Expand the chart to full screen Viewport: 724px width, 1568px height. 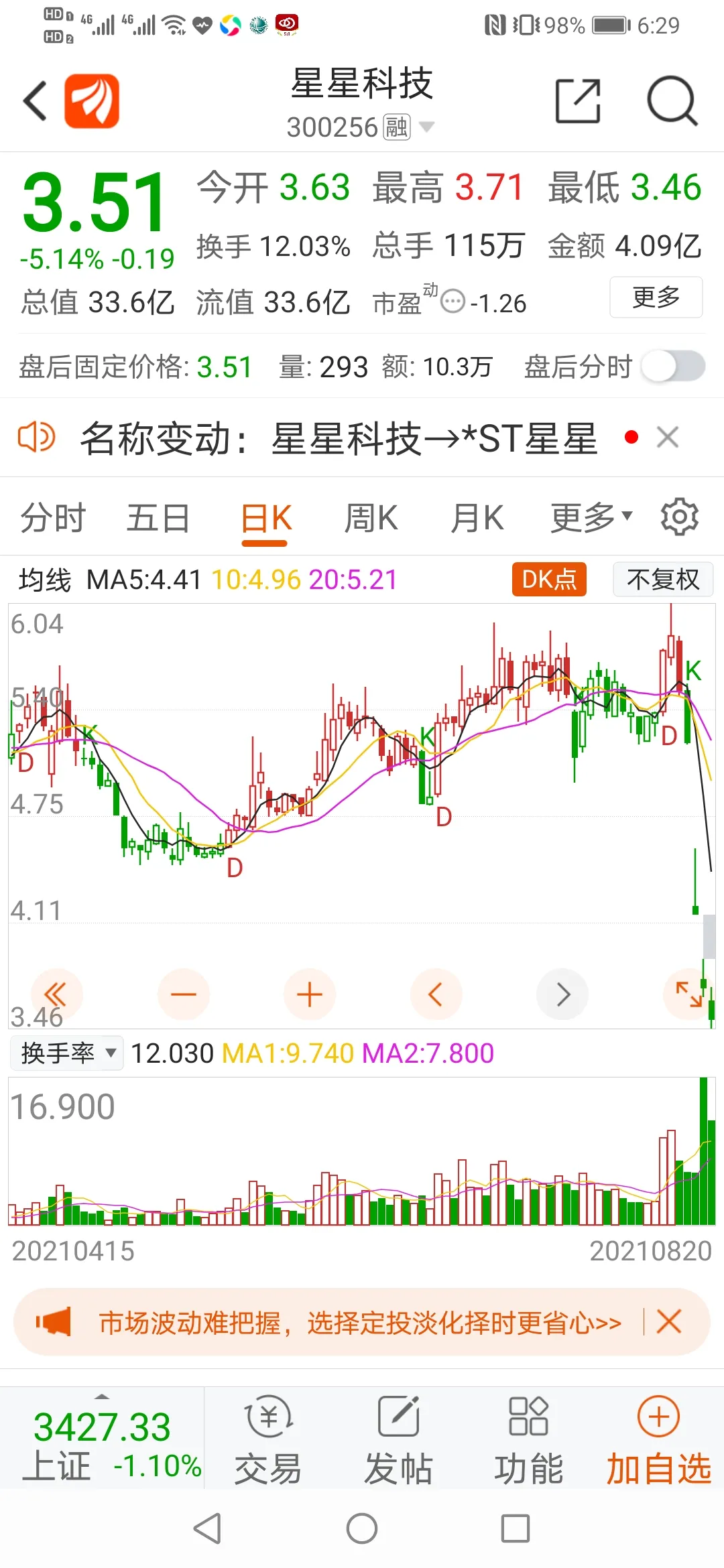pos(688,995)
